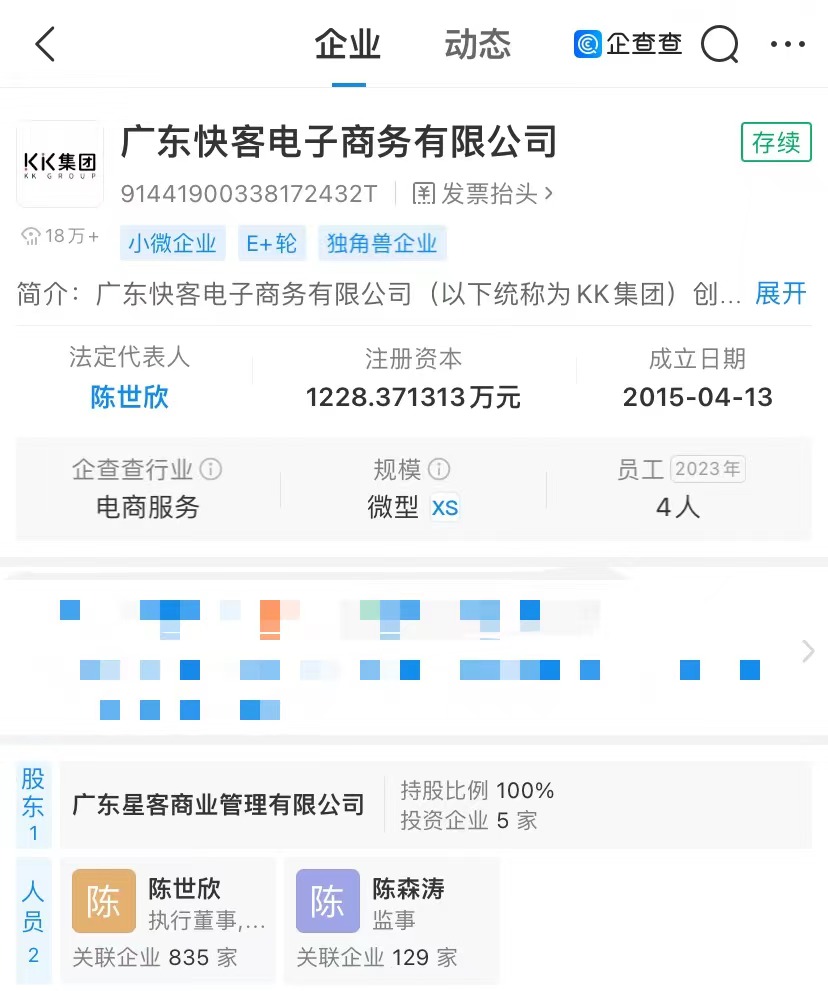
Task: Tap info icon beside 企查查行业
Action: [211, 469]
